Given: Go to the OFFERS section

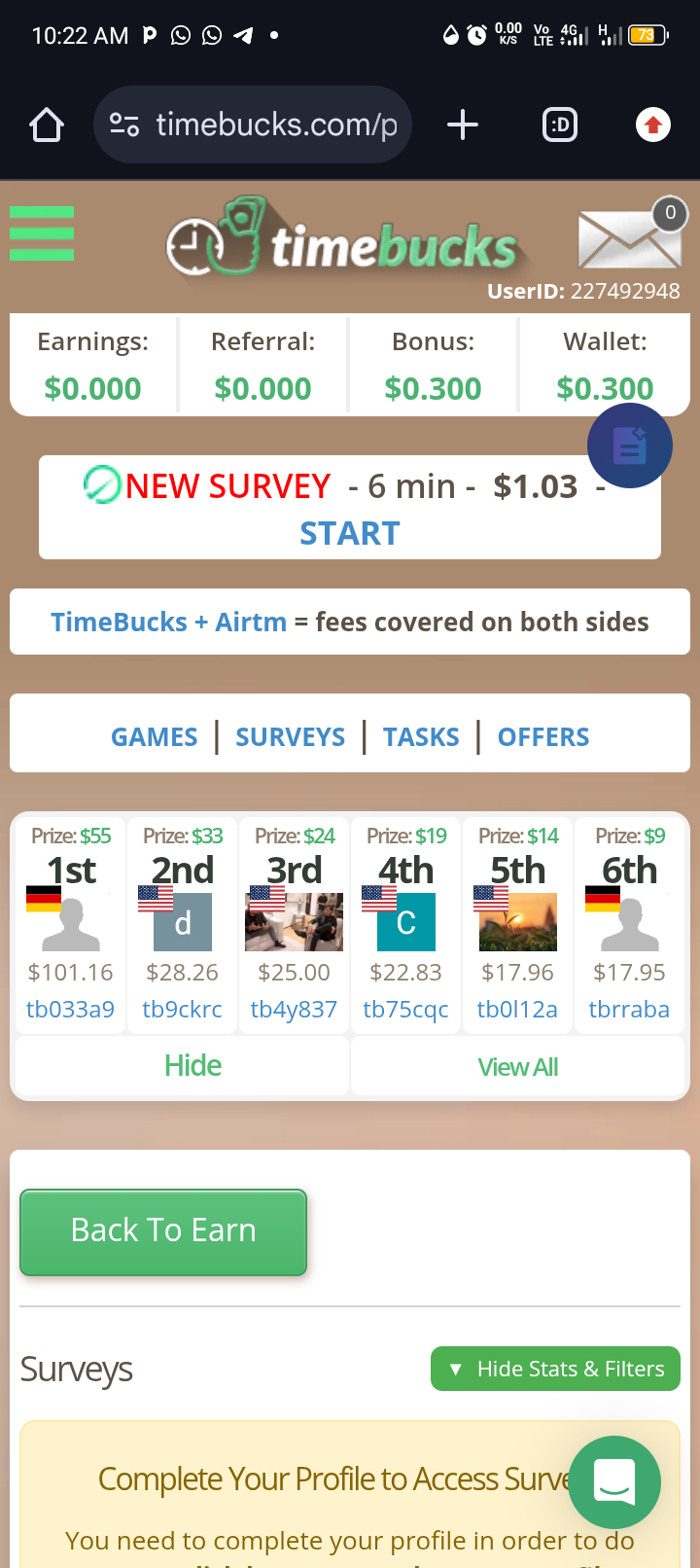Looking at the screenshot, I should point(543,737).
